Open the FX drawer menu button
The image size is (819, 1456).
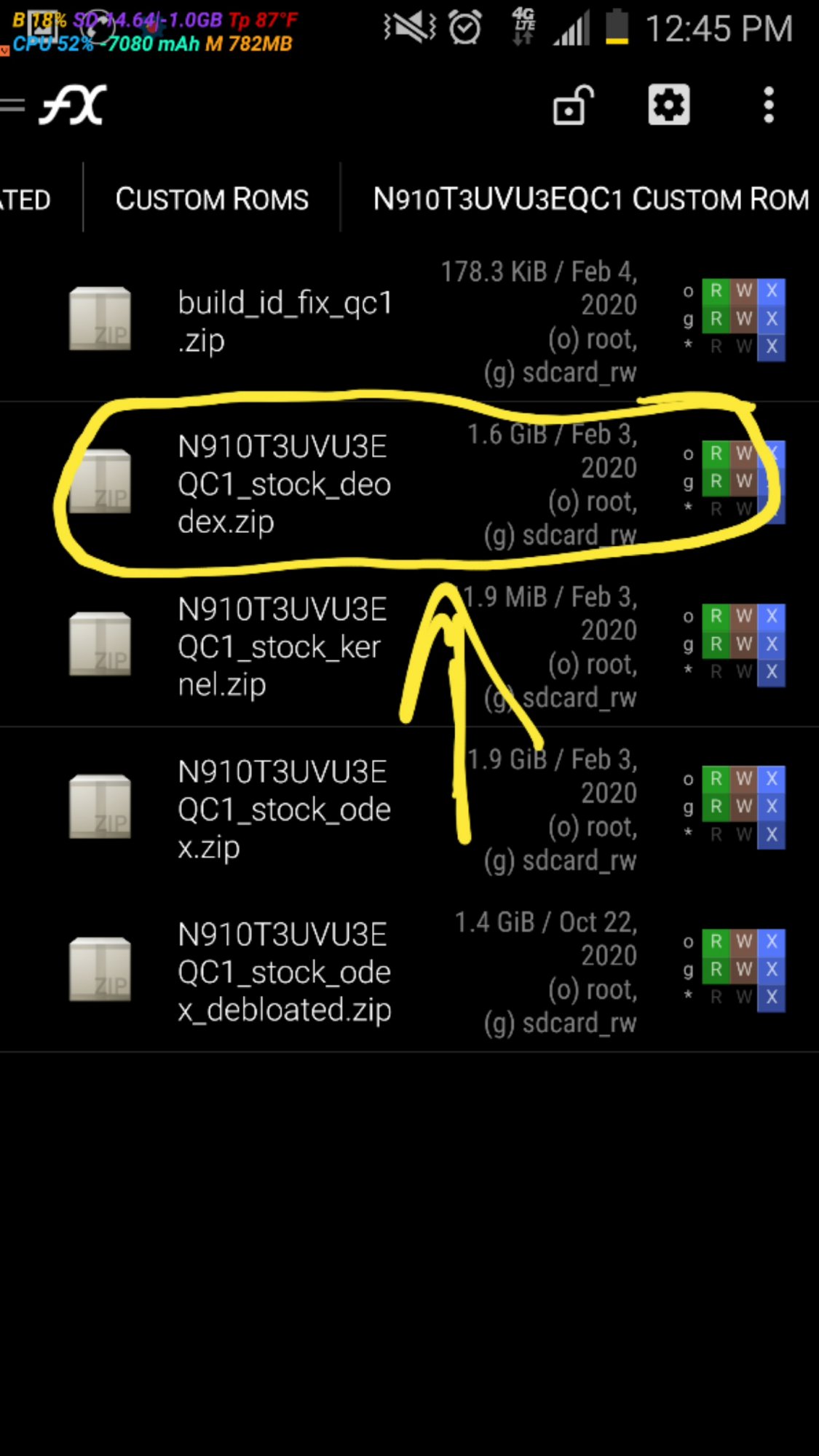click(x=52, y=105)
